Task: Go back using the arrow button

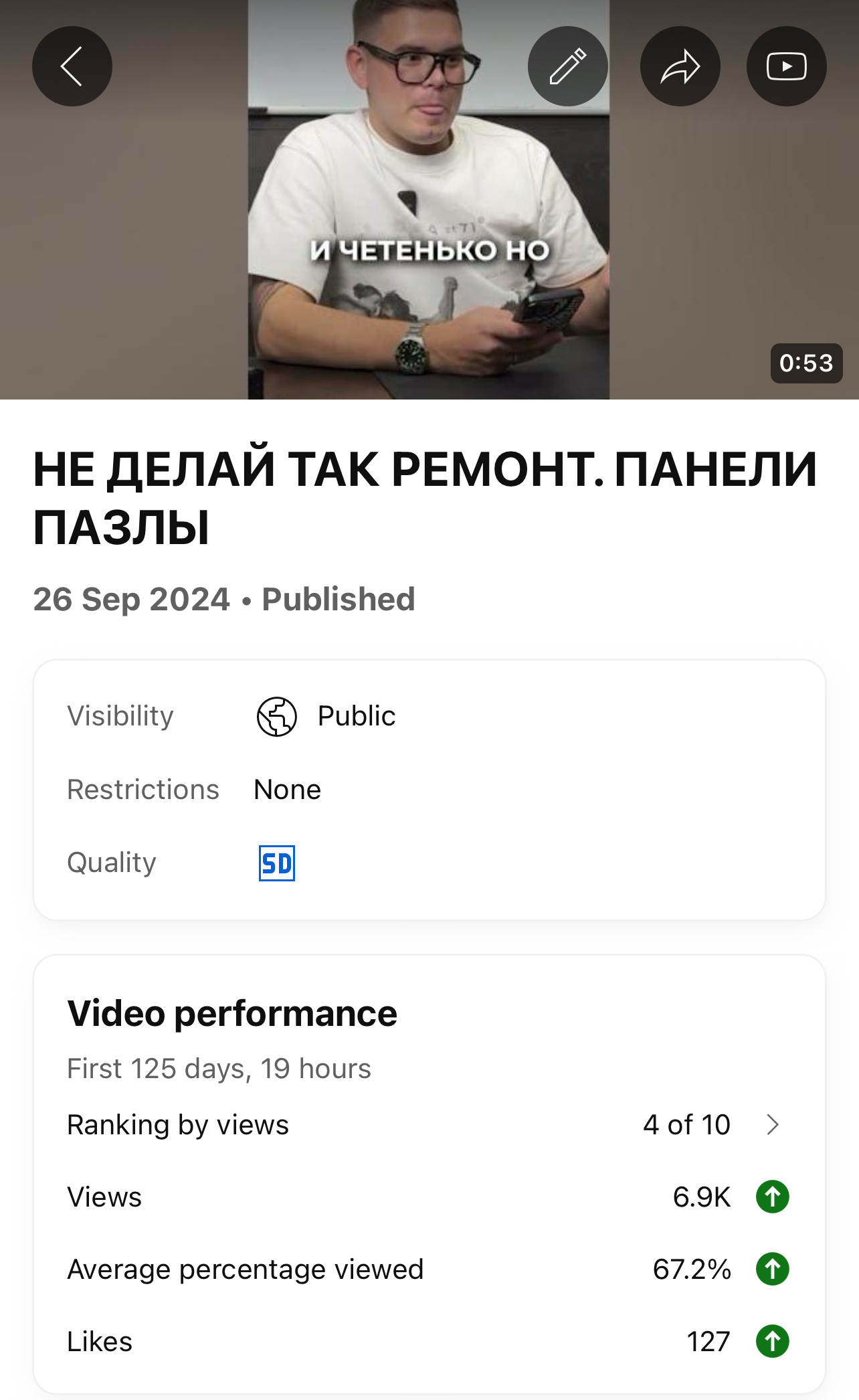Action: pos(72,66)
